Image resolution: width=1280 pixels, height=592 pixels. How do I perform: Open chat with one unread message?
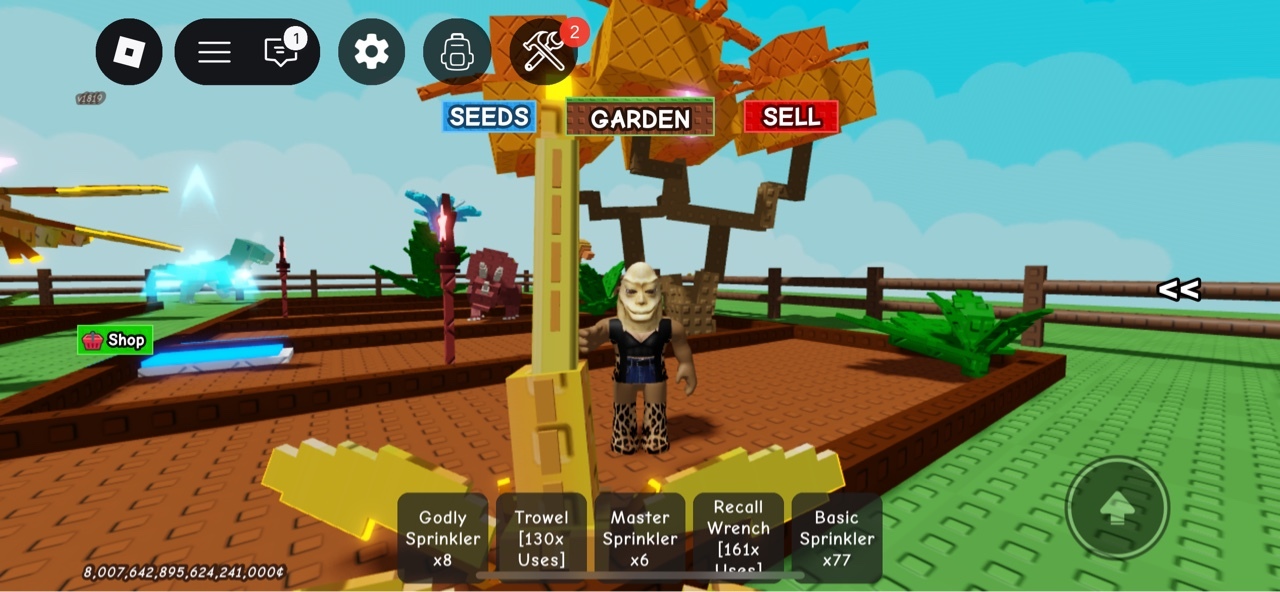pos(282,51)
